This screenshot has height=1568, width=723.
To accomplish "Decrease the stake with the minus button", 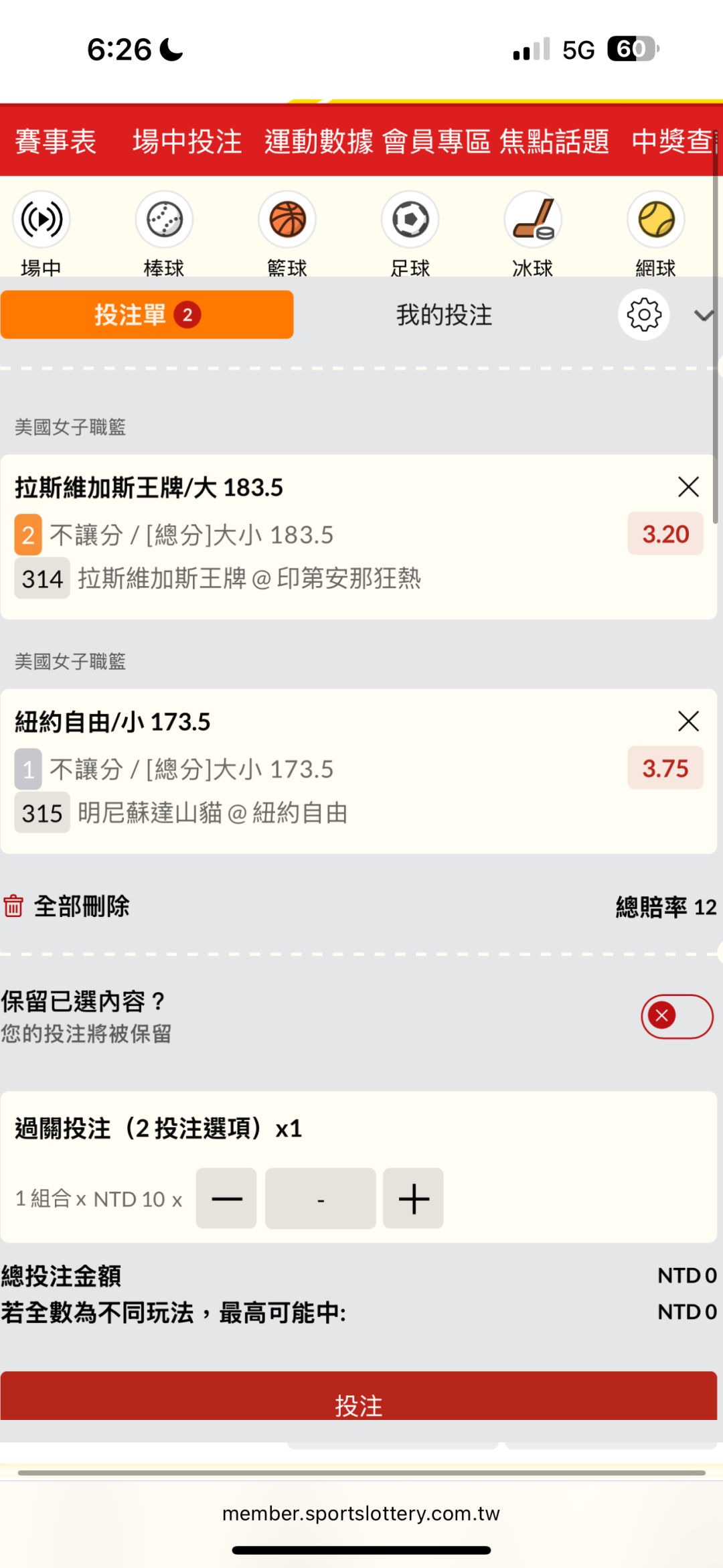I will (226, 1198).
